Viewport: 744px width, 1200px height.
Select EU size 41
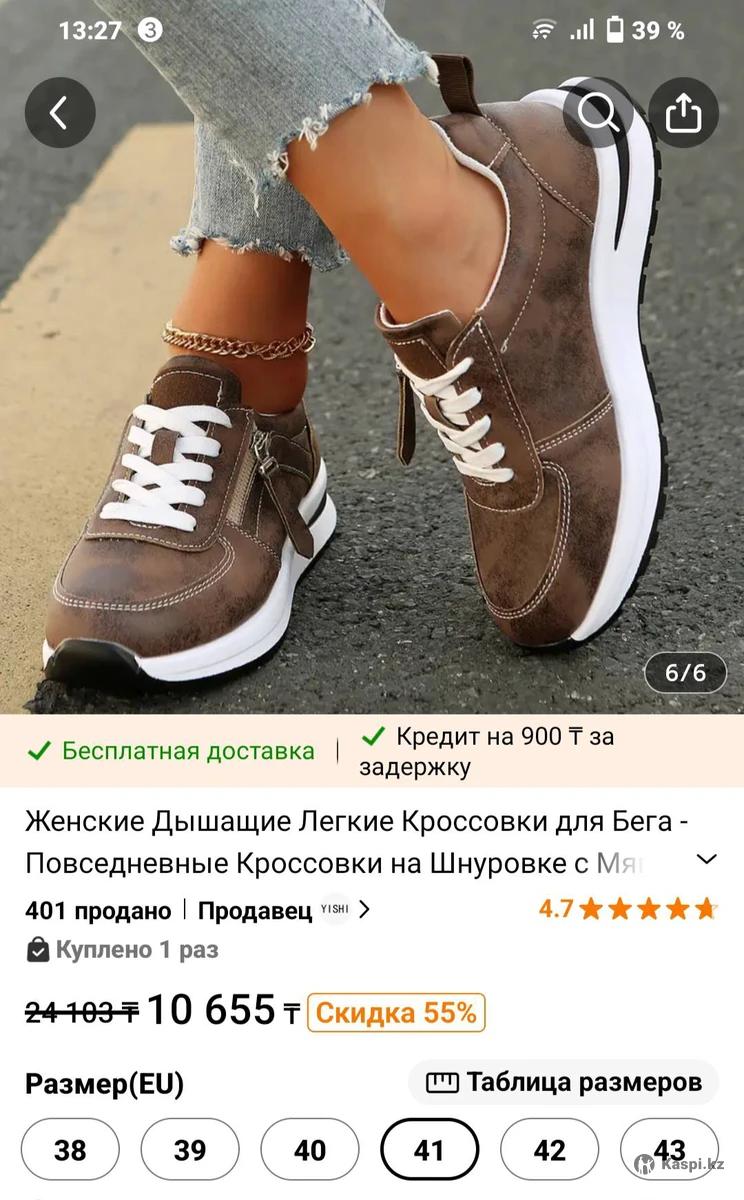(x=429, y=1150)
